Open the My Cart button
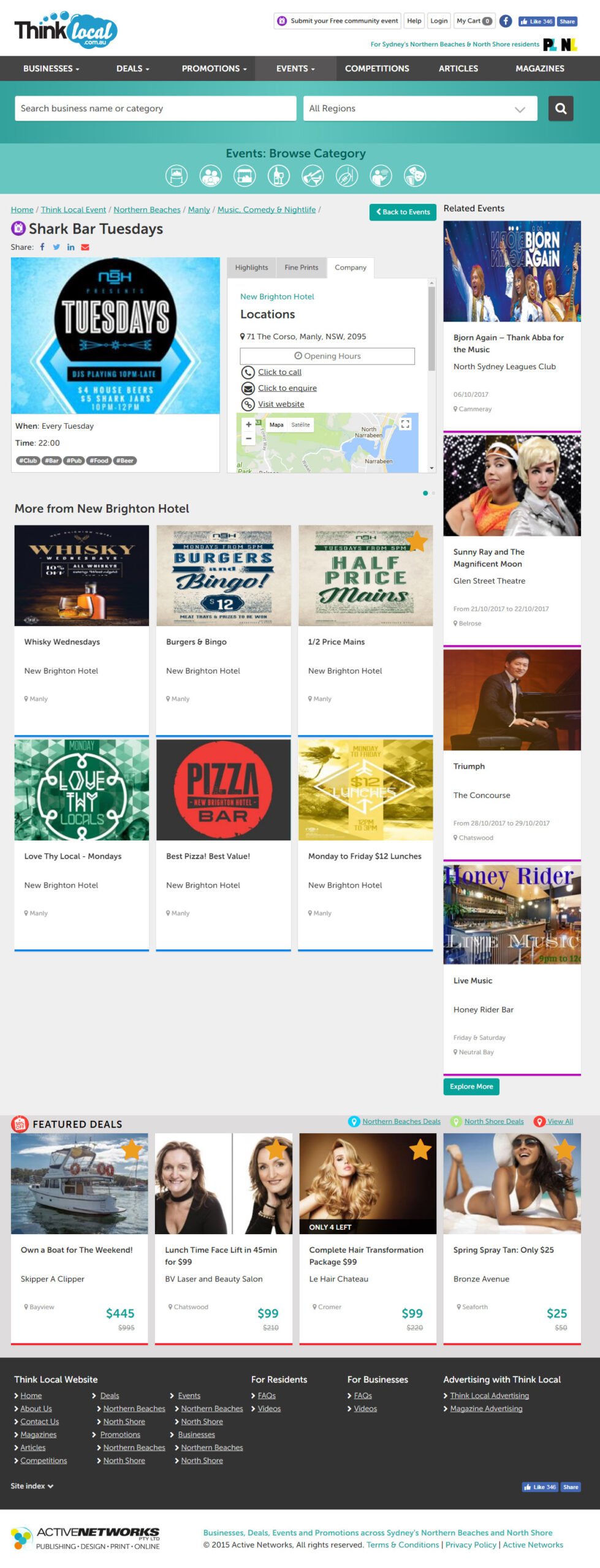 (x=474, y=21)
